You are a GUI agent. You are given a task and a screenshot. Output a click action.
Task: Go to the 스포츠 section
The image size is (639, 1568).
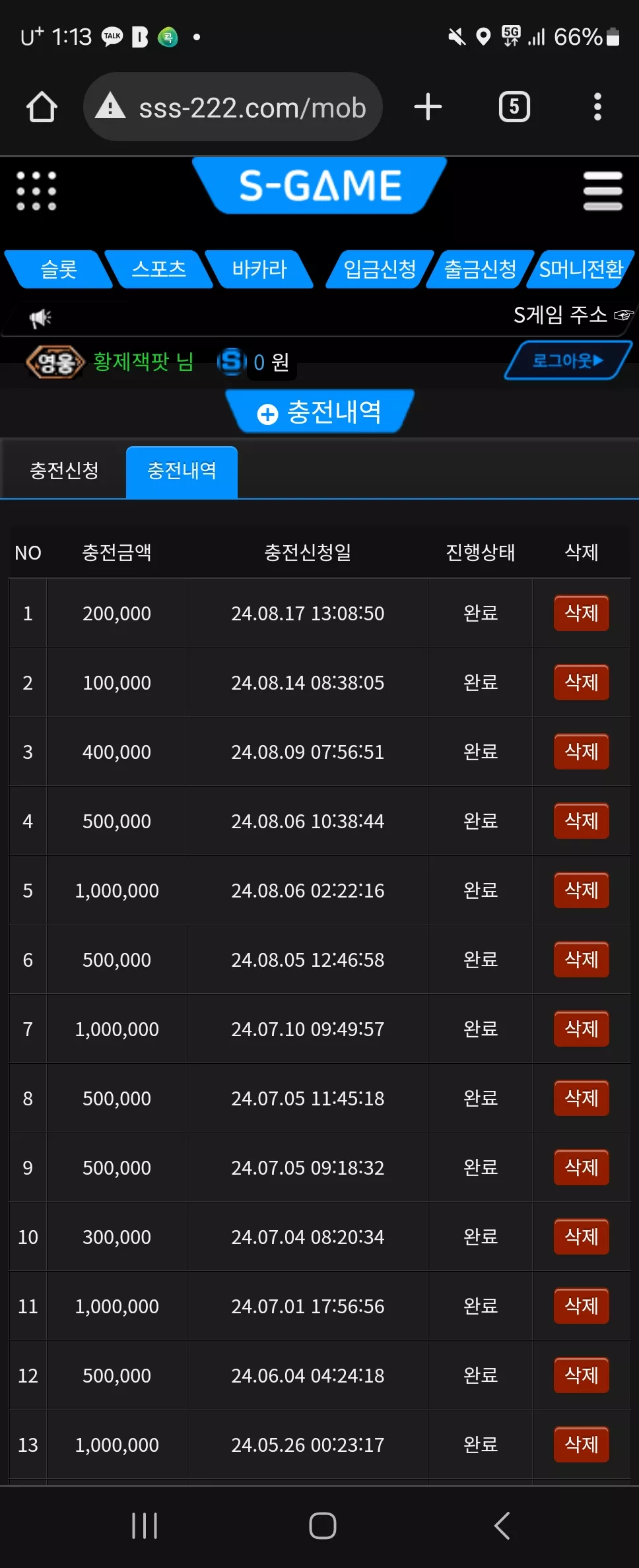click(x=159, y=269)
